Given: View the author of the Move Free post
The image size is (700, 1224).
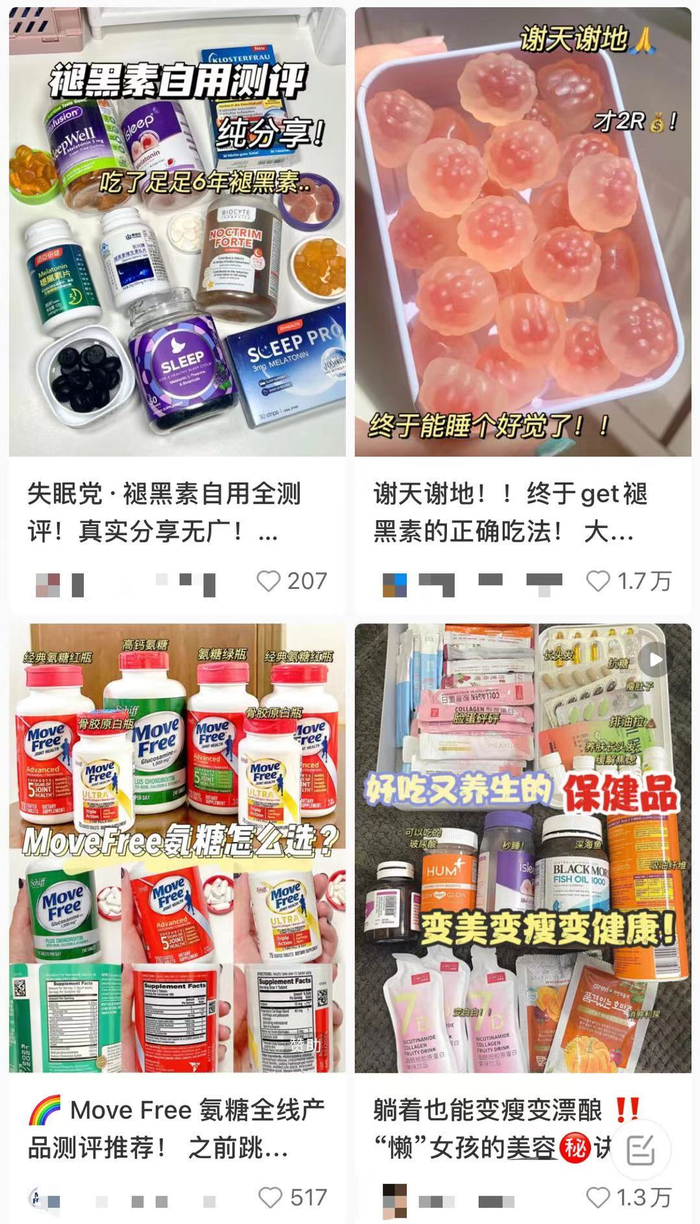Looking at the screenshot, I should pos(45,1198).
